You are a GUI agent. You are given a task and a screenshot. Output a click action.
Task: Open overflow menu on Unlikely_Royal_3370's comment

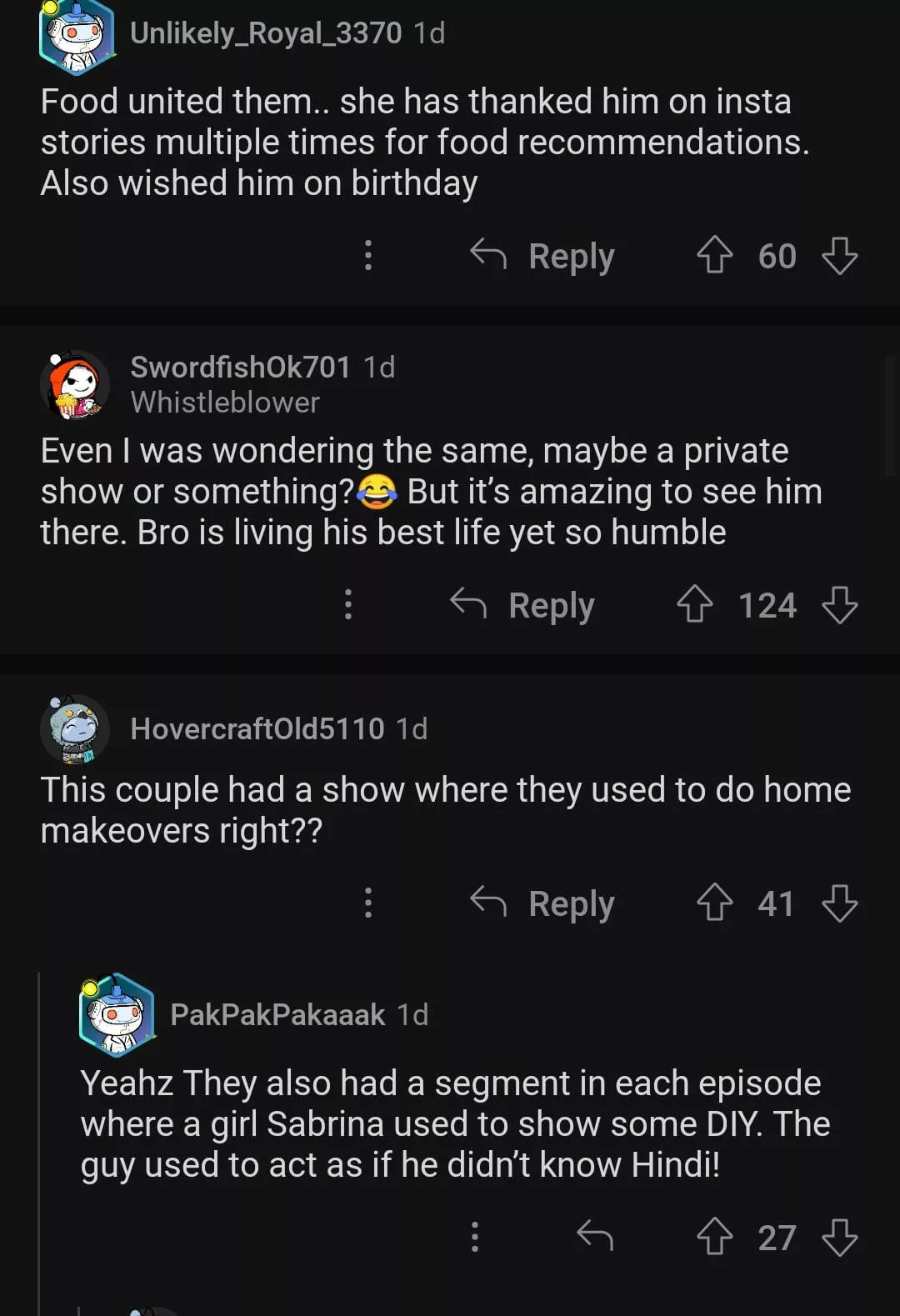[368, 255]
